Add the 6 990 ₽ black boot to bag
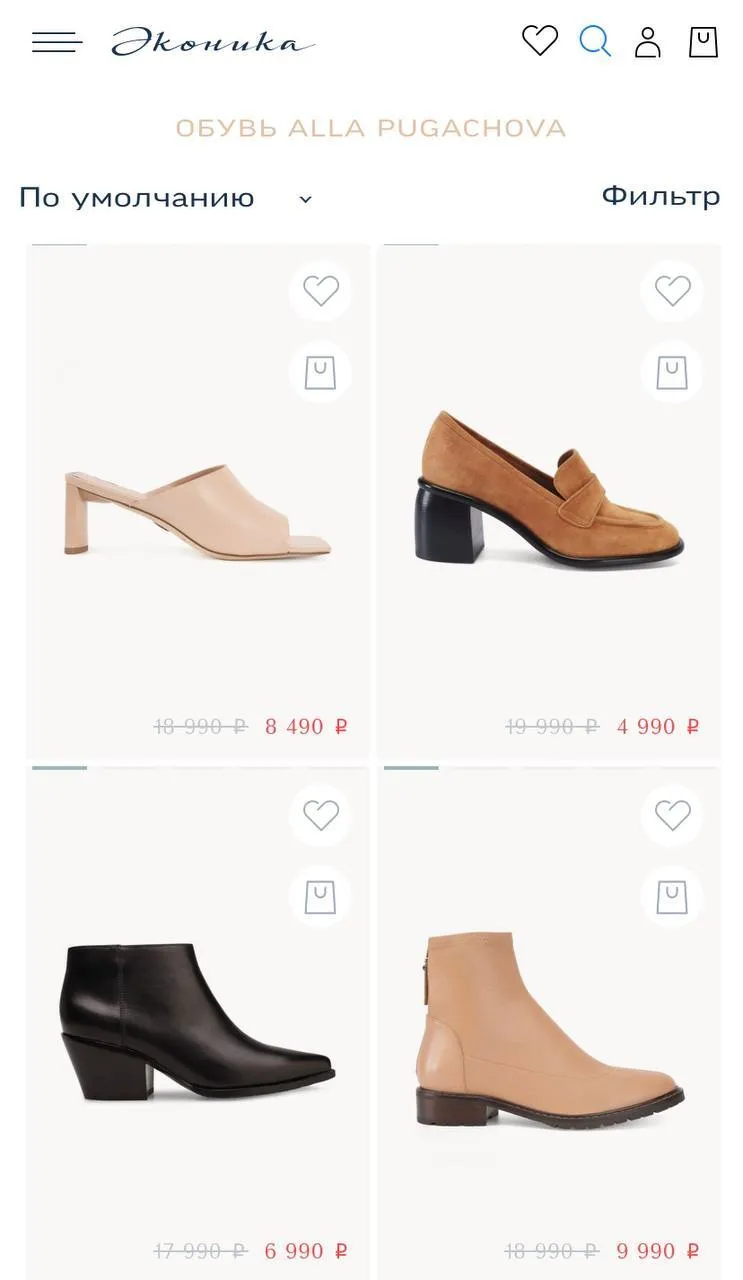Screen dimensions: 743x1280 [321, 896]
